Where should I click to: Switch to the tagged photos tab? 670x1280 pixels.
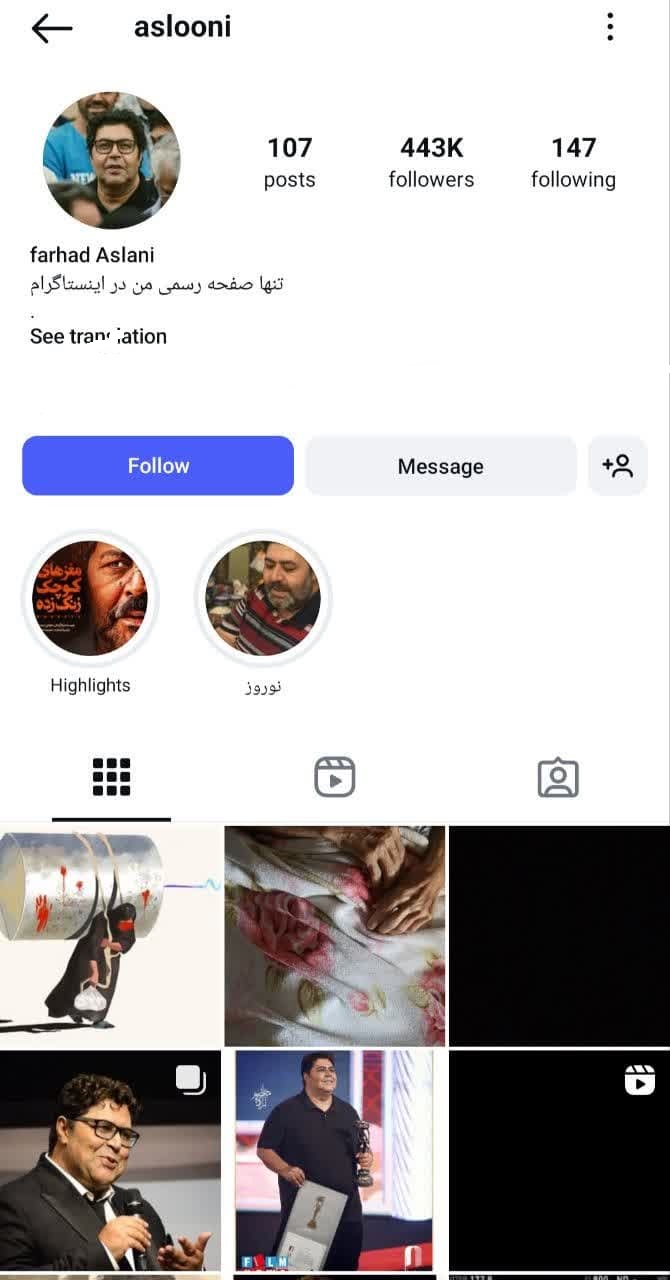point(558,777)
